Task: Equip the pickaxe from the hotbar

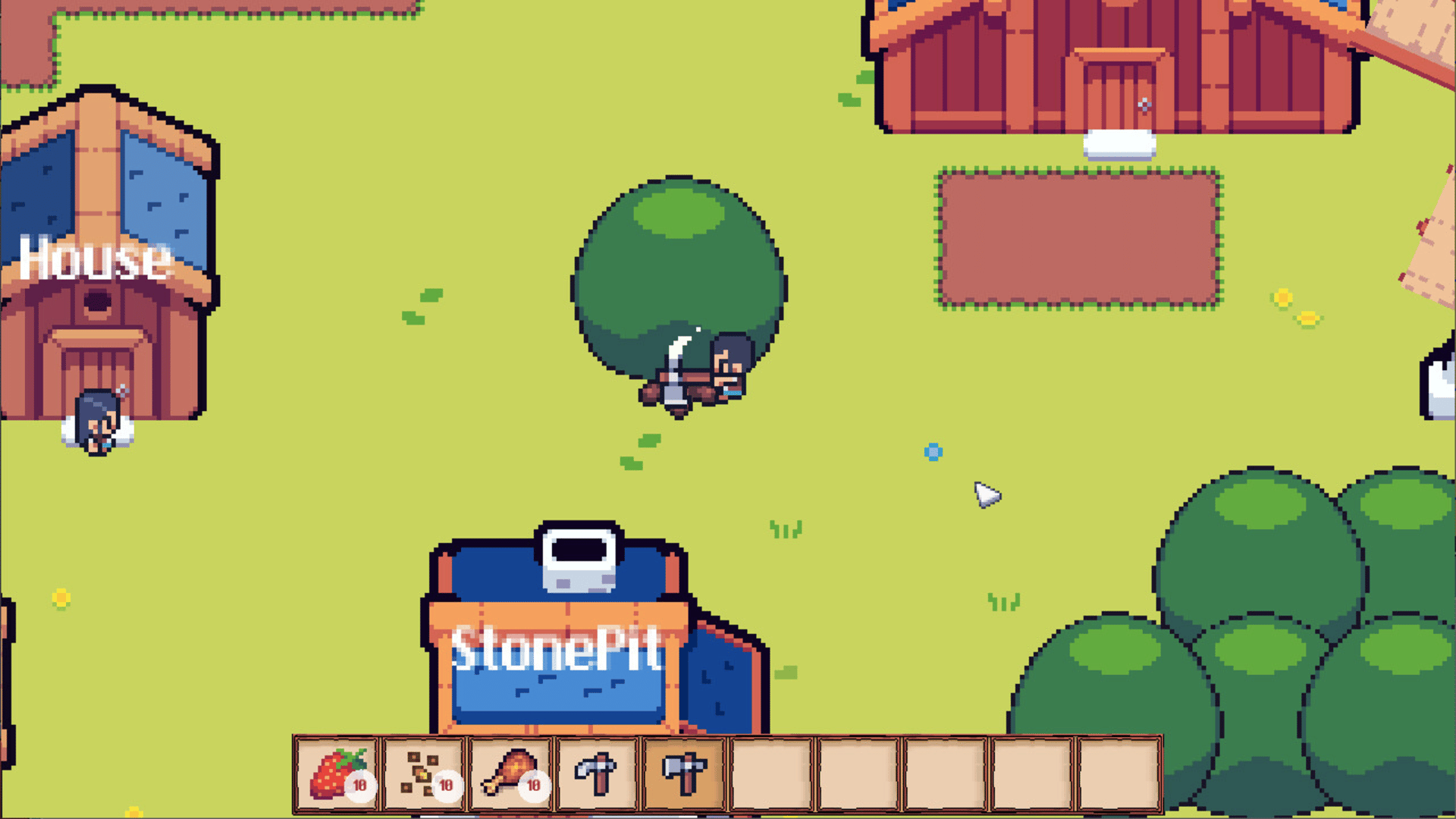Action: pyautogui.click(x=597, y=773)
